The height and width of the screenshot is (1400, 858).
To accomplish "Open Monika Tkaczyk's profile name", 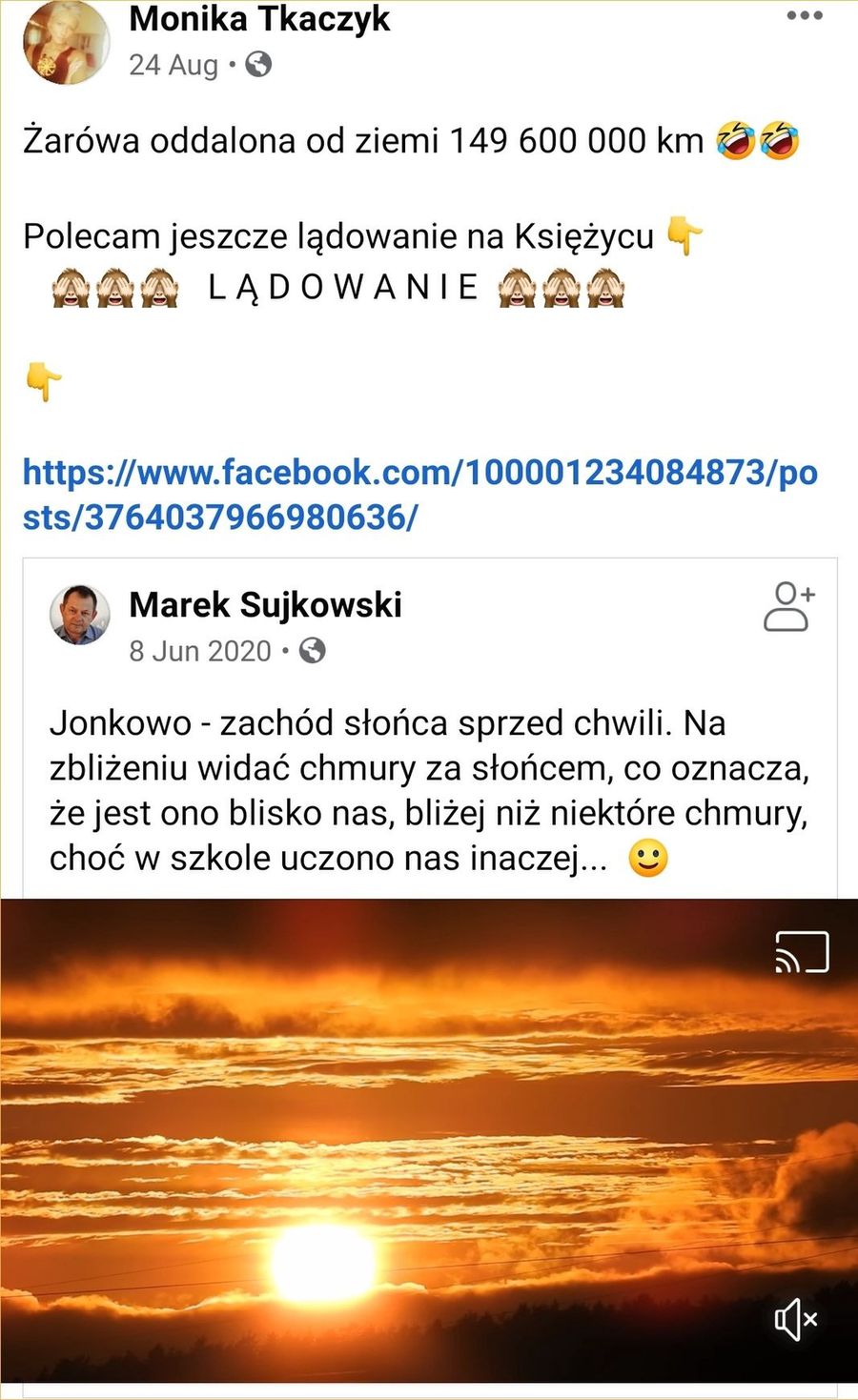I will coord(259,18).
